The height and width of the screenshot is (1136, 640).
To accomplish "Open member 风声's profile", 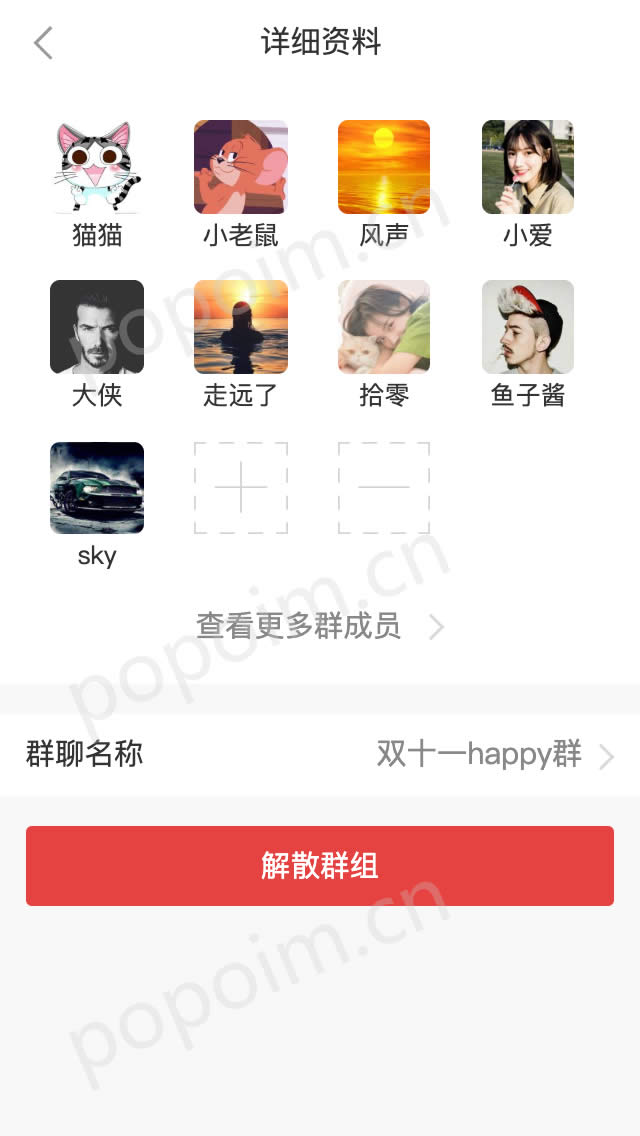I will [x=384, y=167].
